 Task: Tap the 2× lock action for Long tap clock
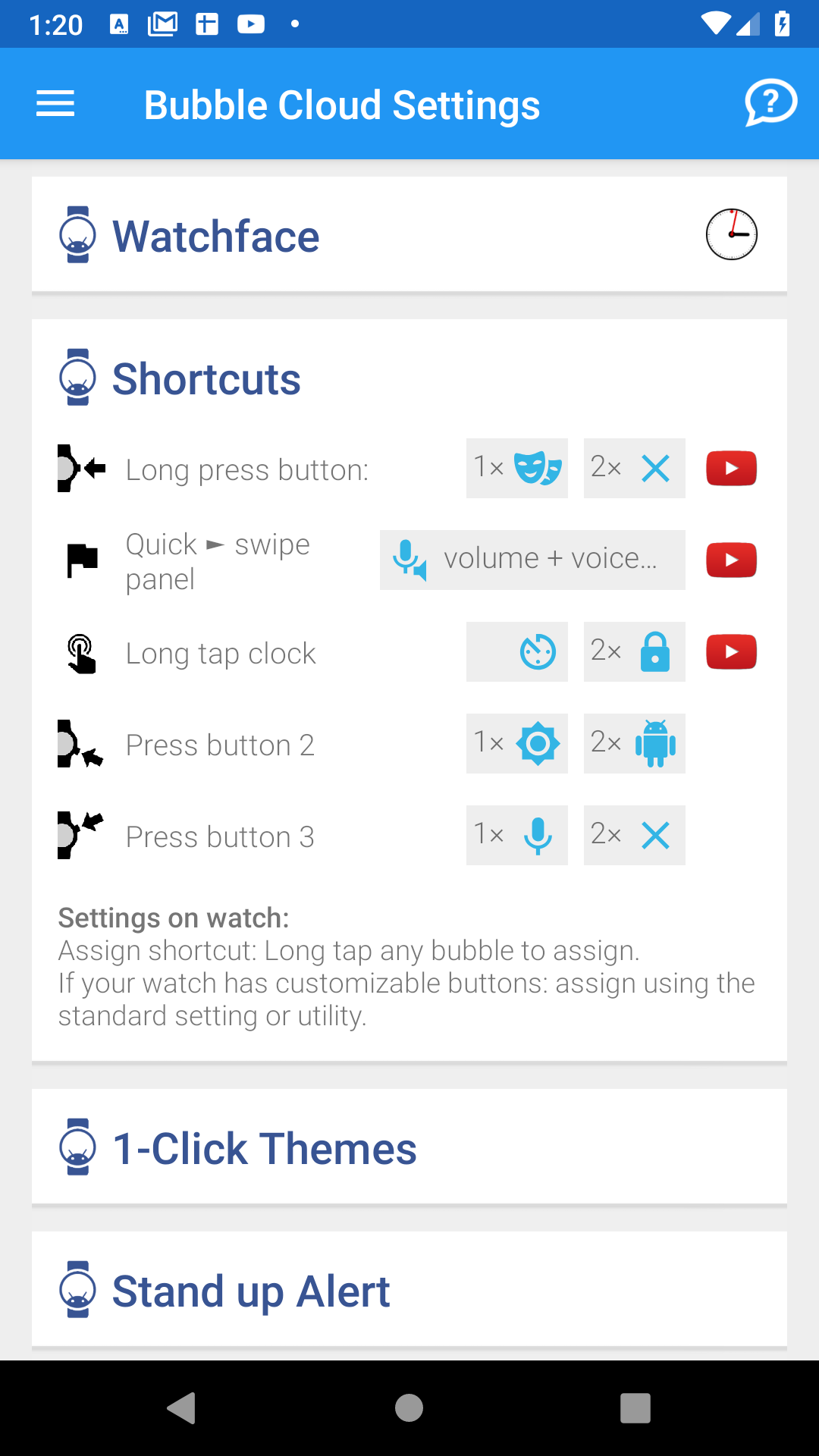point(634,651)
